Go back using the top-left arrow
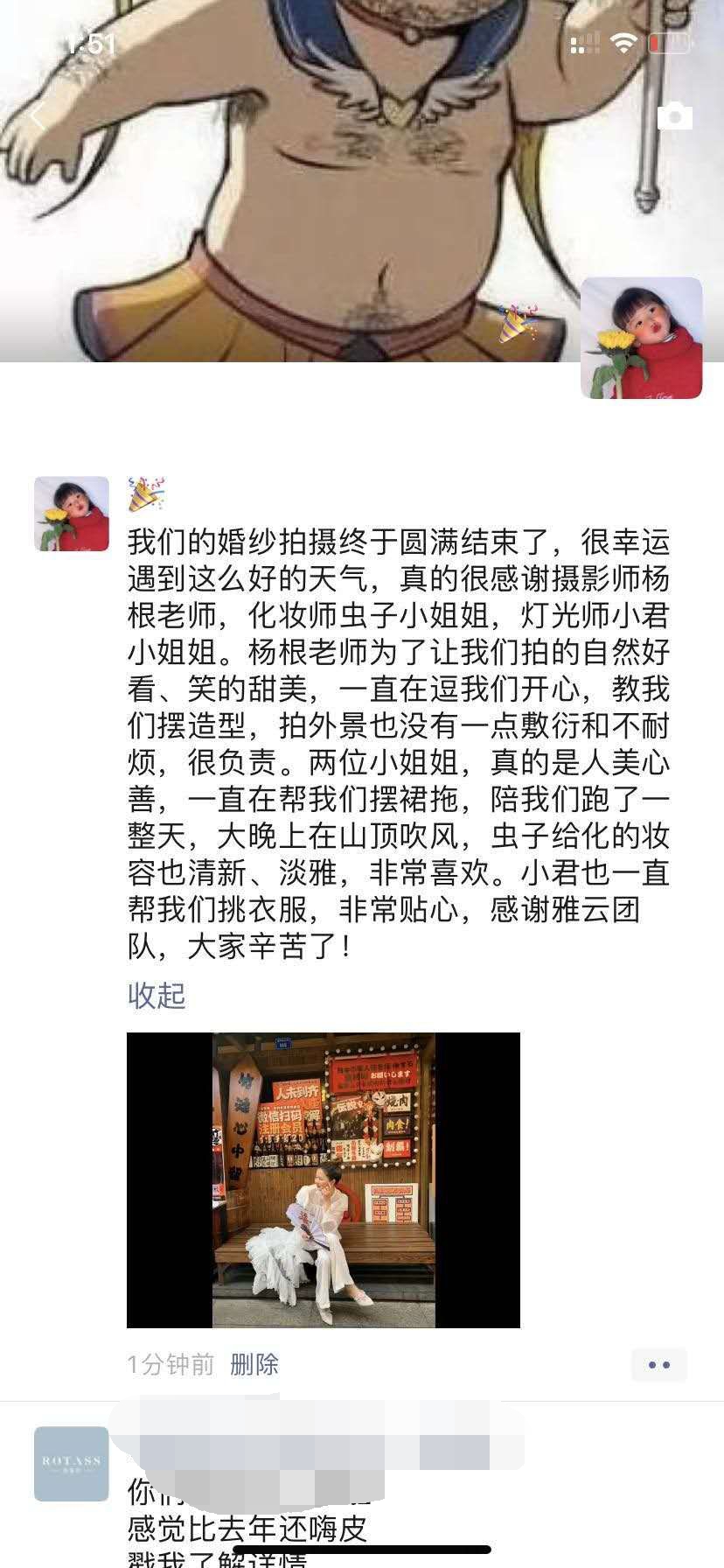Image resolution: width=724 pixels, height=1568 pixels. (x=37, y=116)
